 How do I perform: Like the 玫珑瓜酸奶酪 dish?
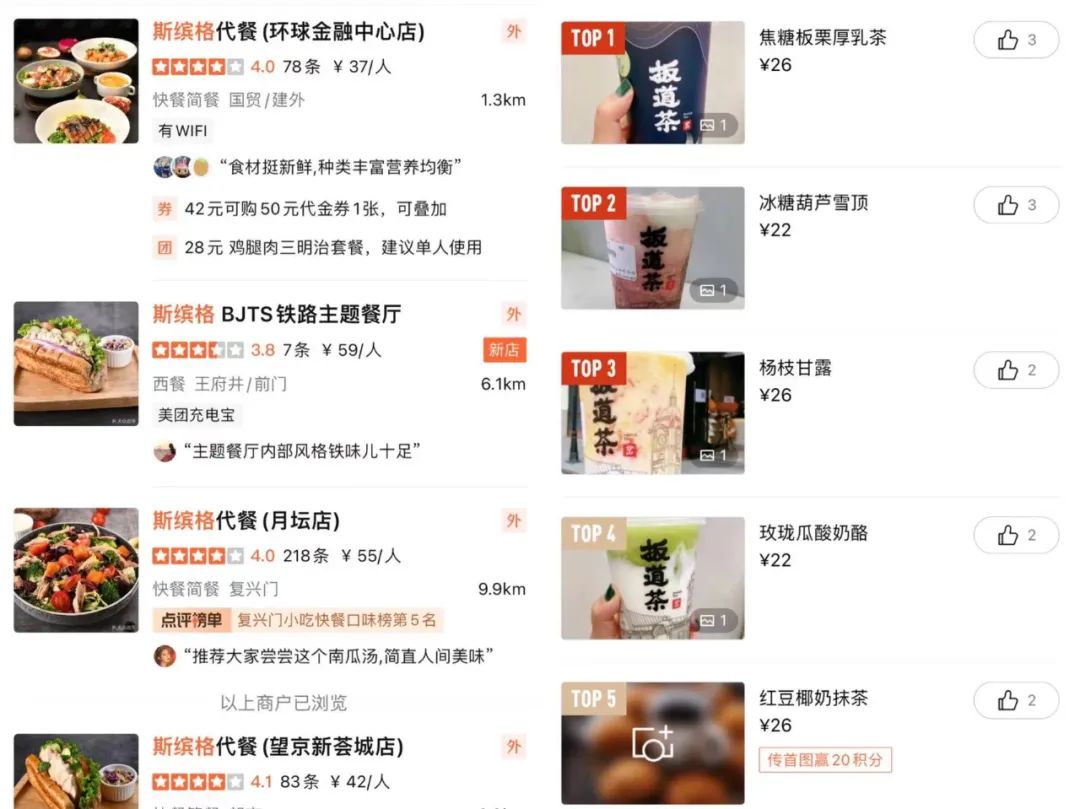[1015, 535]
